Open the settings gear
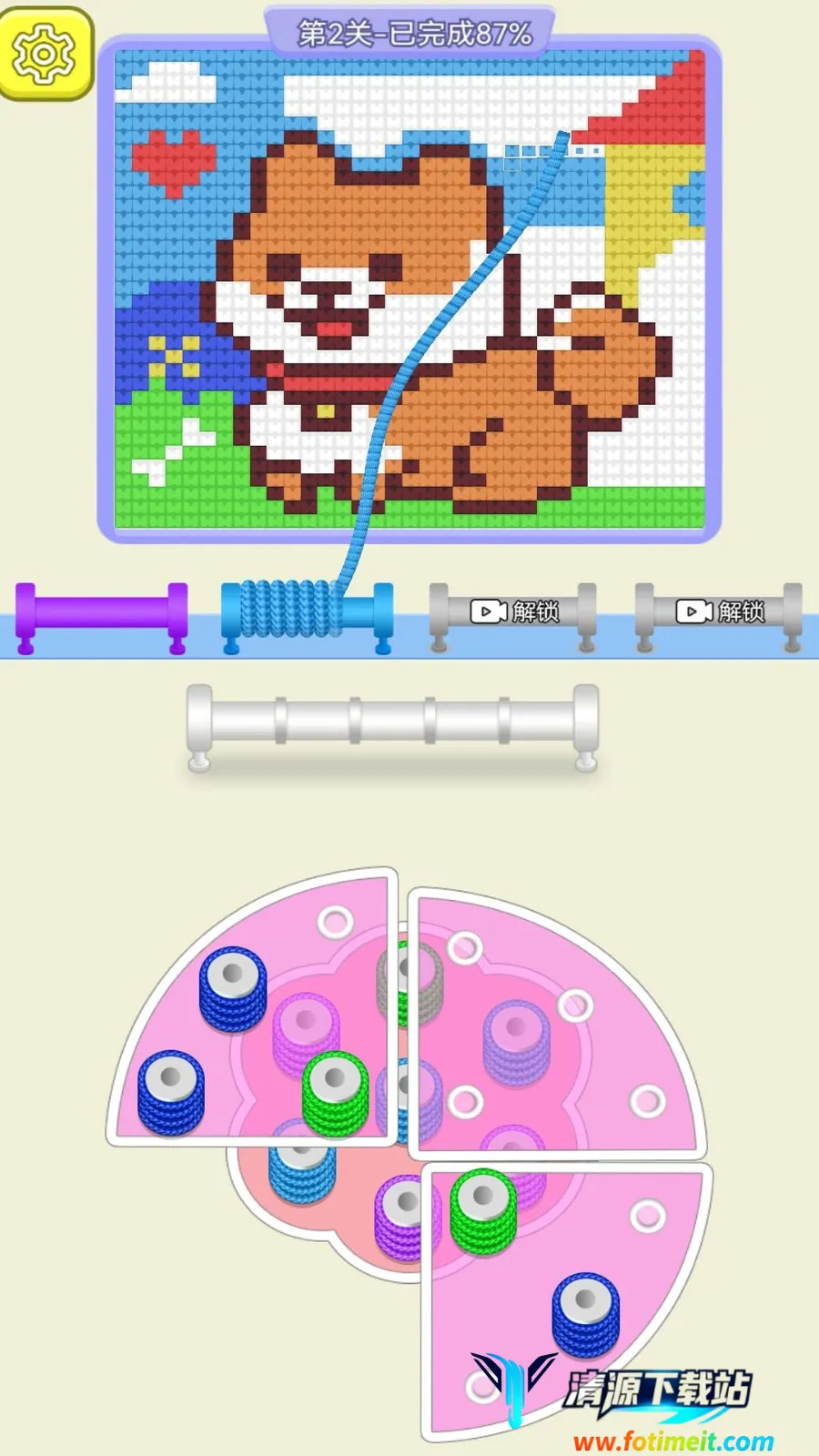 44,54
